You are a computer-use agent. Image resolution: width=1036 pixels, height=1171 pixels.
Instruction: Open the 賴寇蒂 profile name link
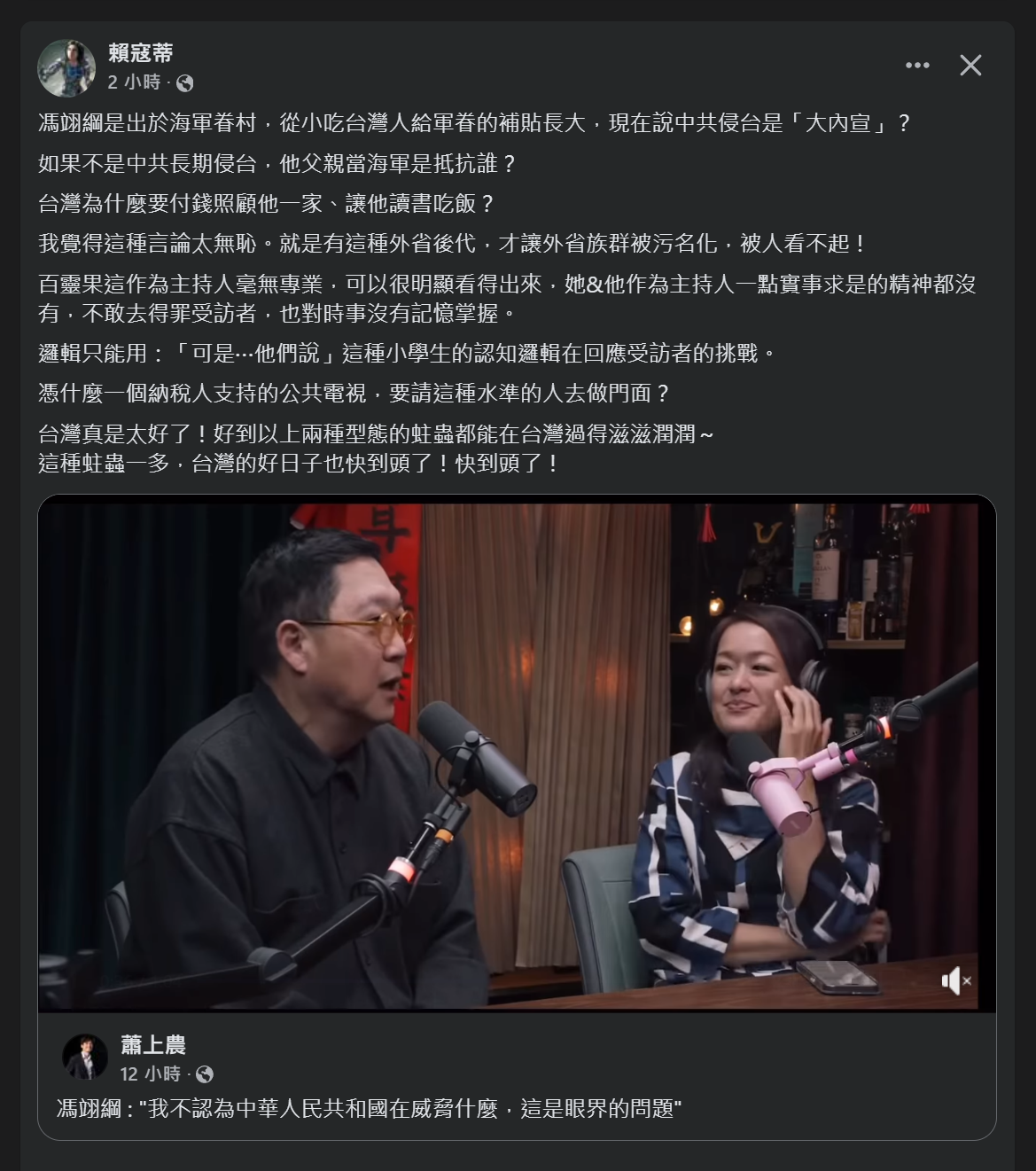tap(140, 53)
